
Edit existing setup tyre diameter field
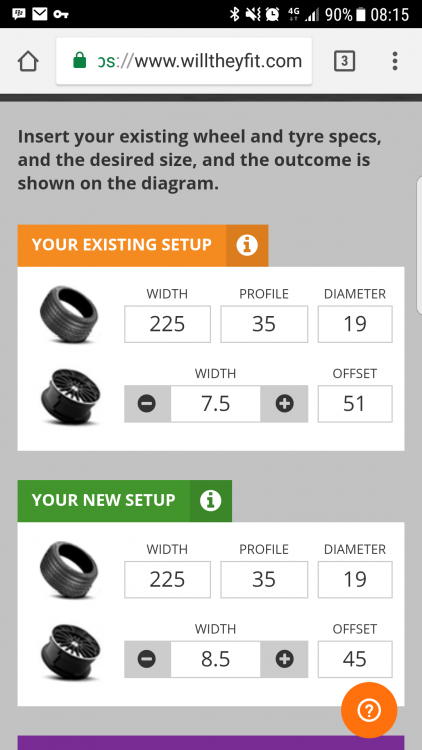click(x=355, y=324)
